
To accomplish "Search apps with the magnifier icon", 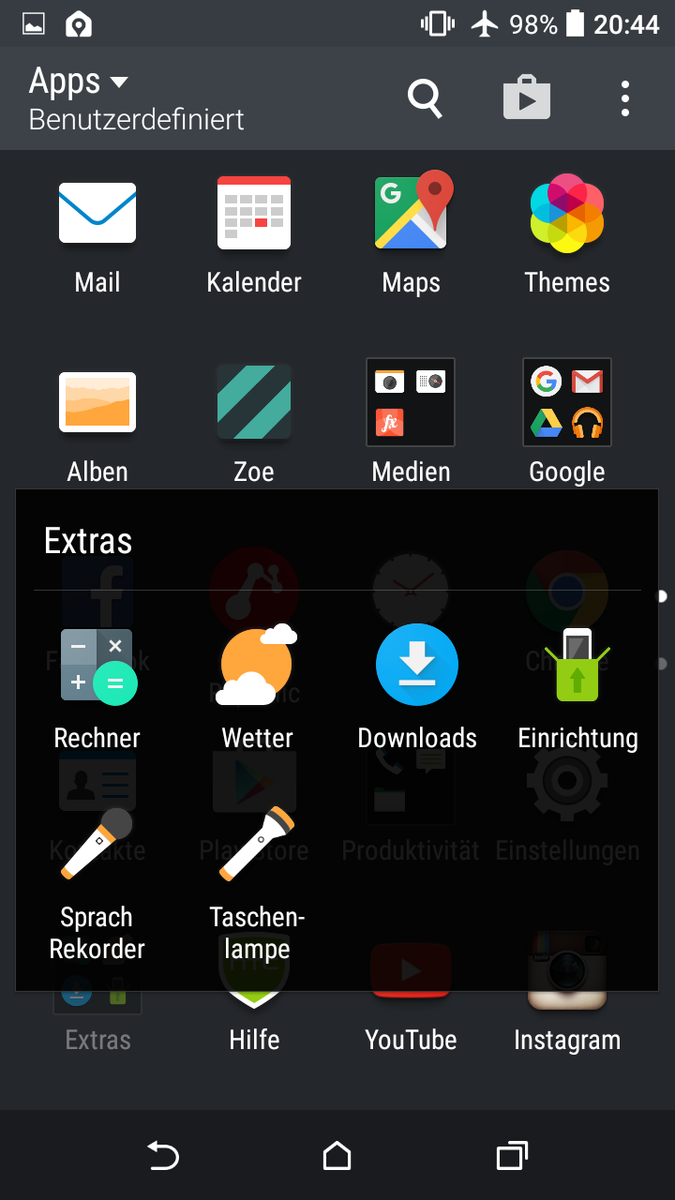I will (425, 98).
